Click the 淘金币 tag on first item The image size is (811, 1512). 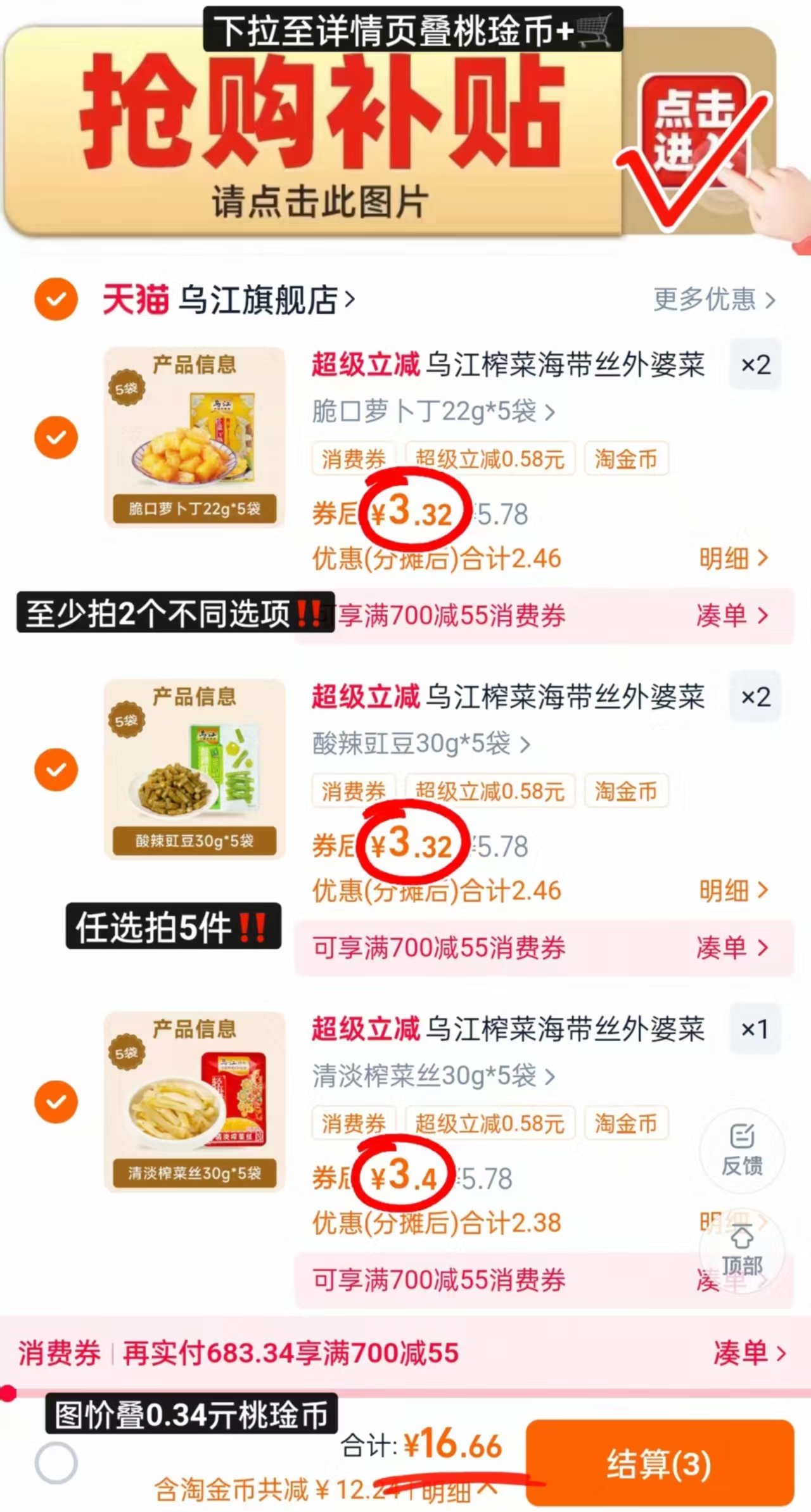click(626, 459)
